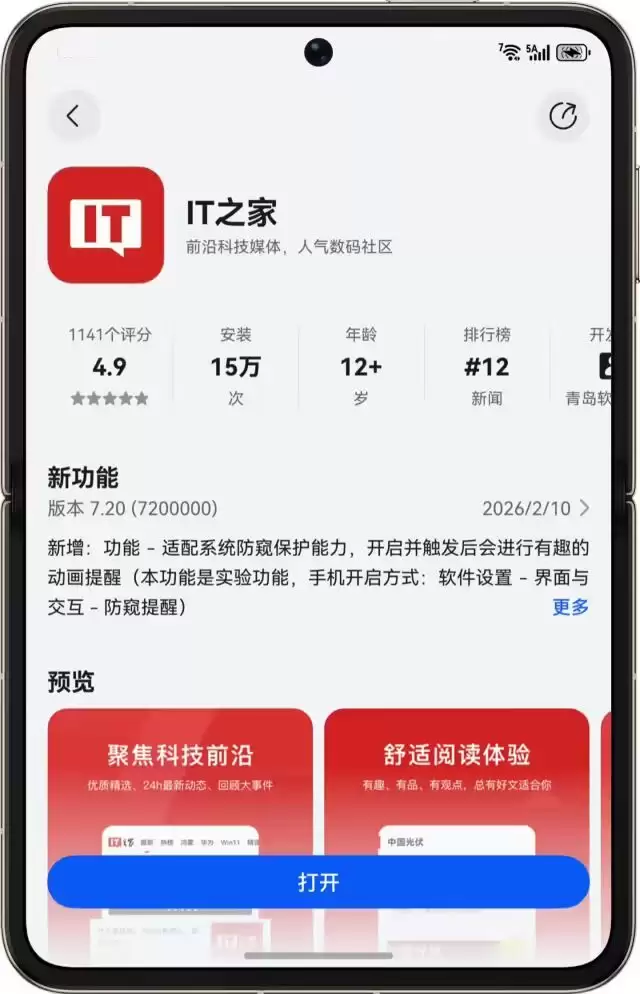This screenshot has width=640, height=994.
Task: View the 聚焦科技前沿 preview screenshot
Action: click(x=180, y=780)
